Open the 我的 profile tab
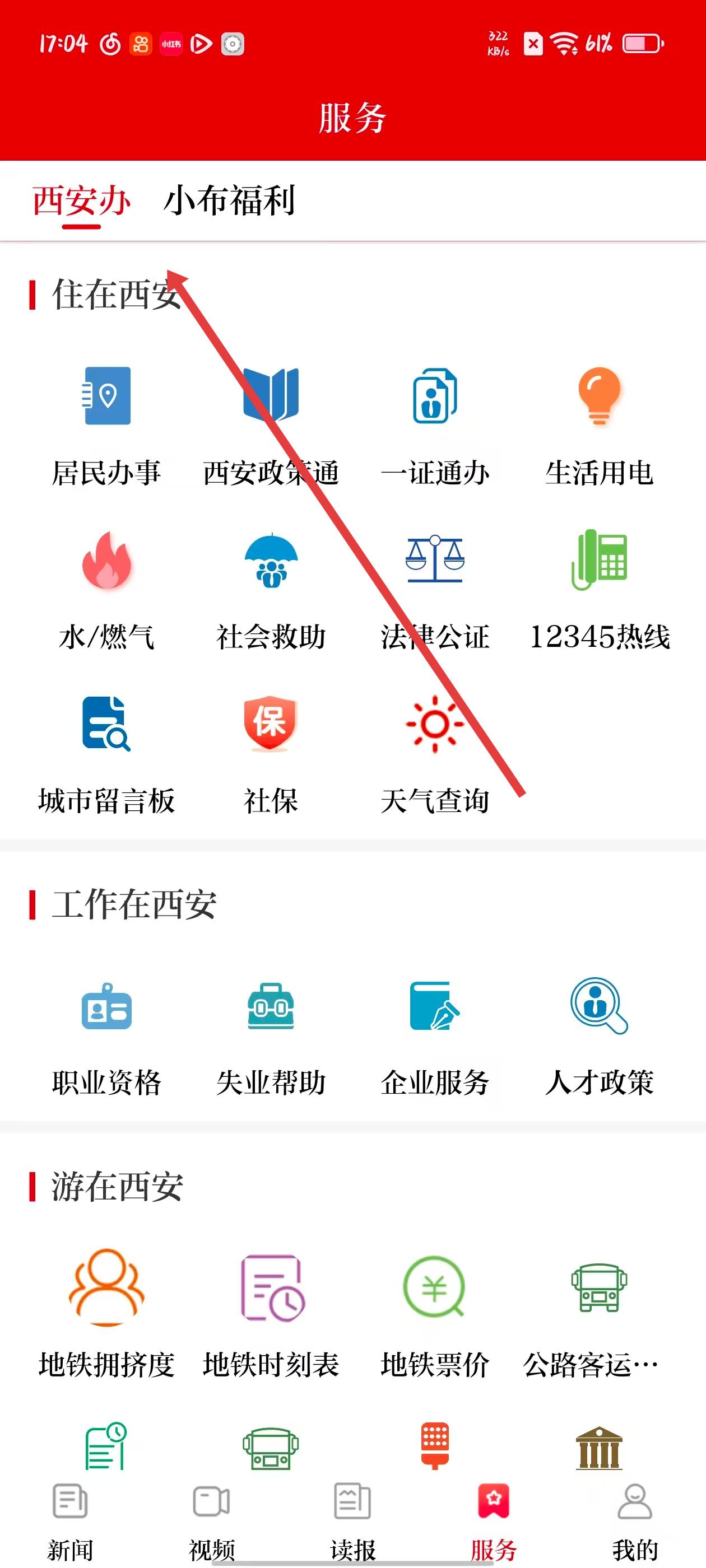The image size is (706, 1568). 635,1522
